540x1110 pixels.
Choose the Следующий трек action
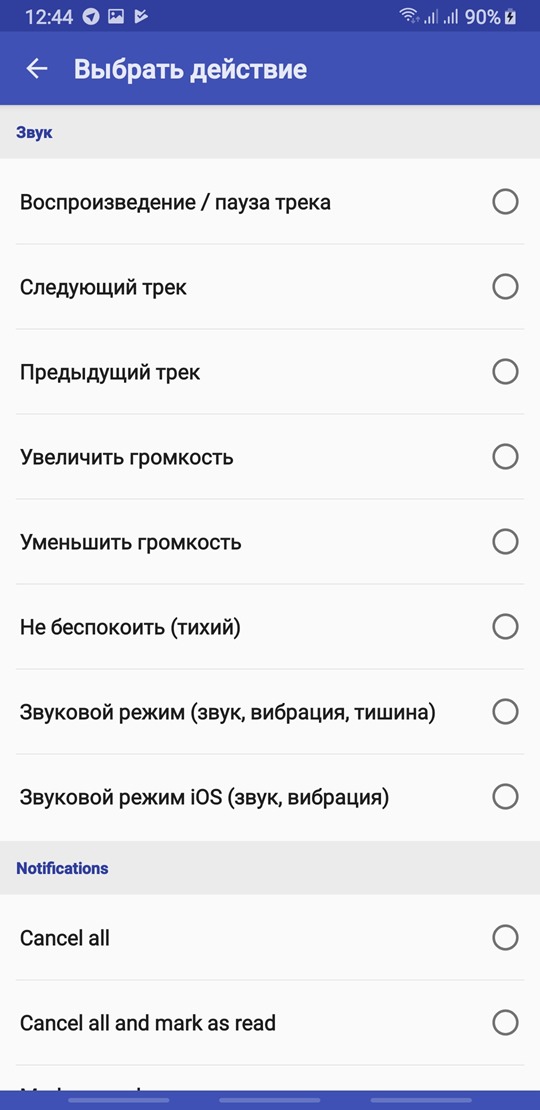click(270, 287)
